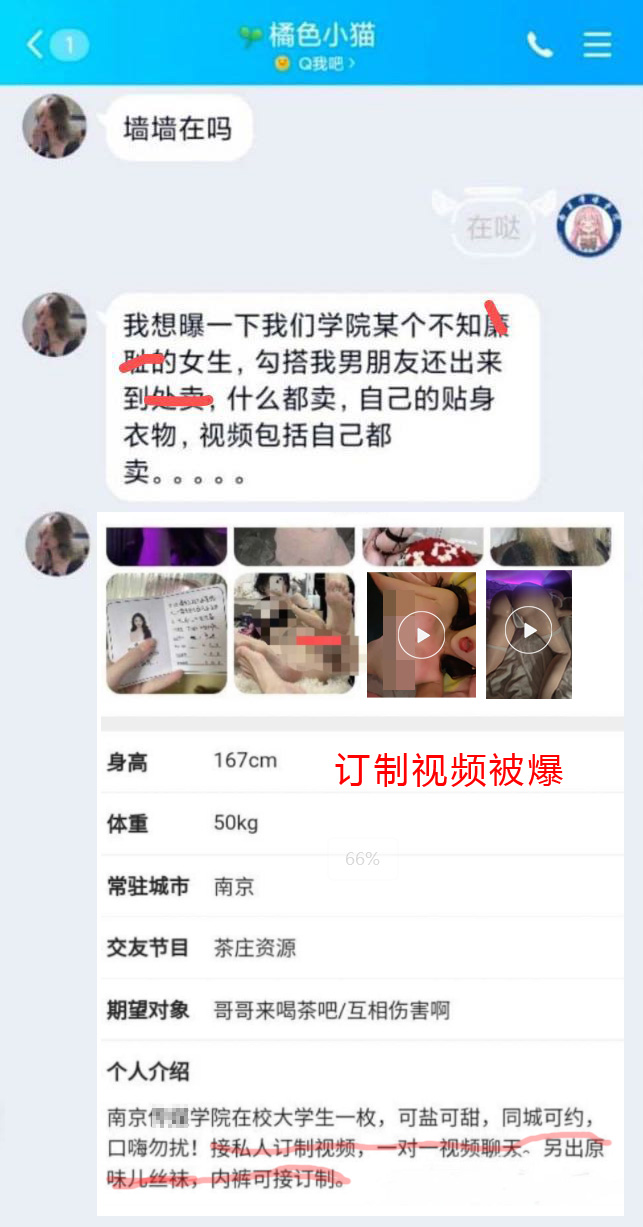Image resolution: width=643 pixels, height=1227 pixels.
Task: Open the Q我吧 status link
Action: (318, 64)
